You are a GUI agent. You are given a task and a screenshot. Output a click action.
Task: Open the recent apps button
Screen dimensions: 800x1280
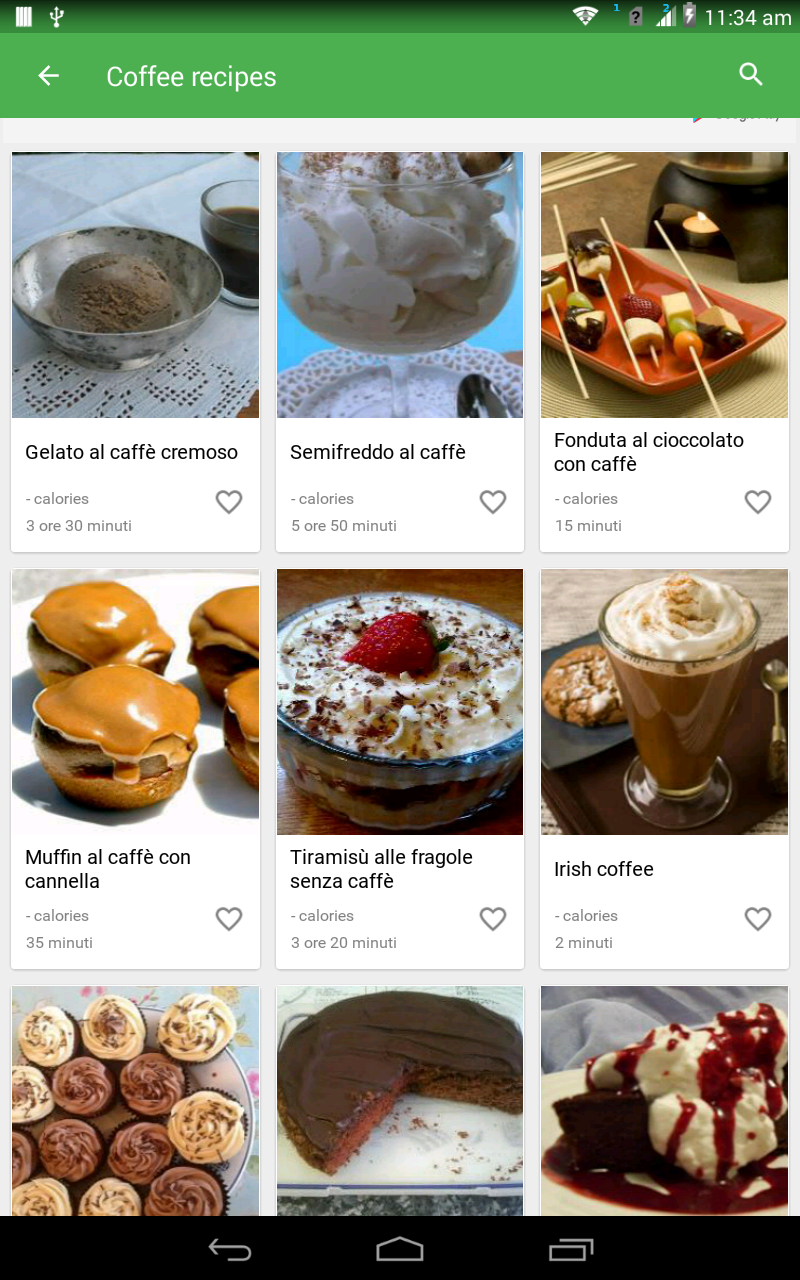571,1249
